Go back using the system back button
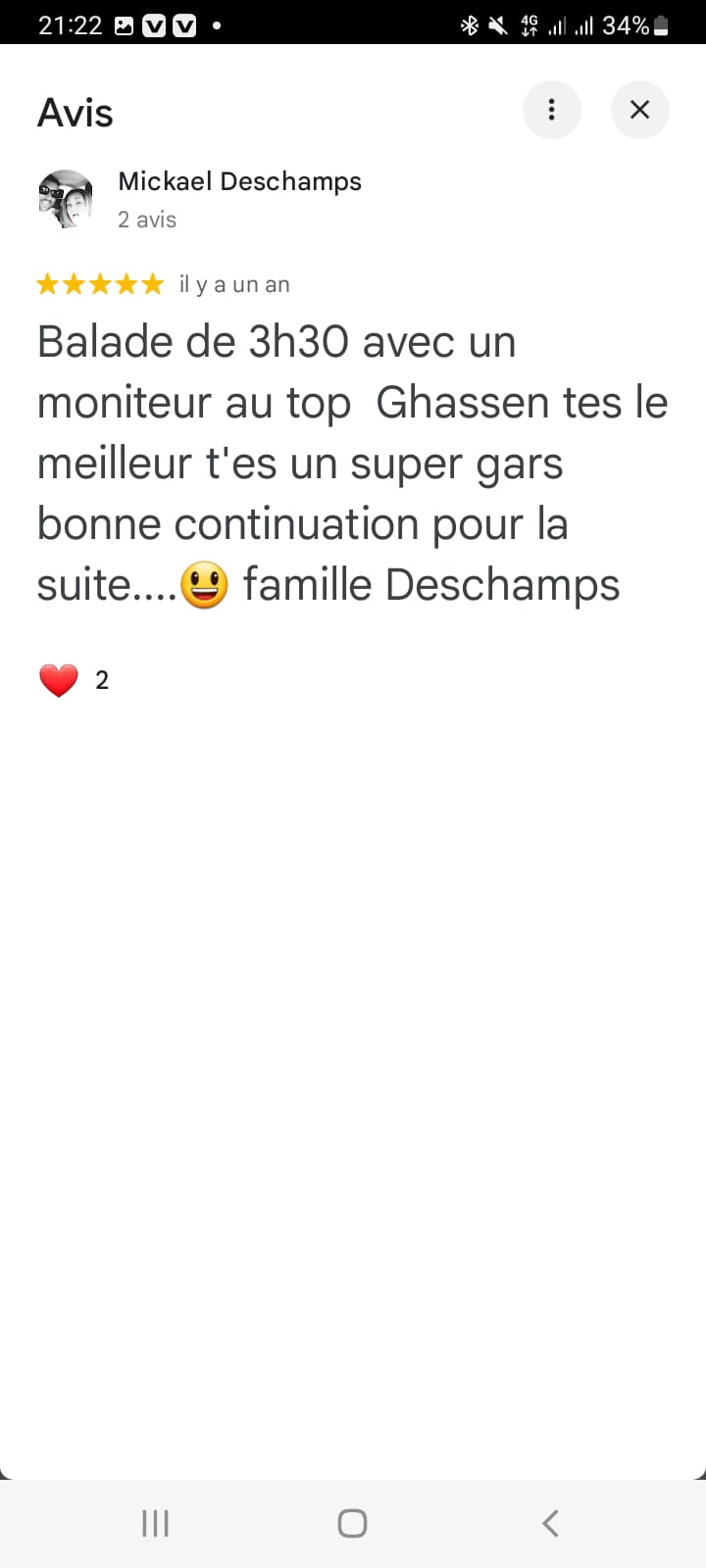The image size is (706, 1568). [550, 1523]
